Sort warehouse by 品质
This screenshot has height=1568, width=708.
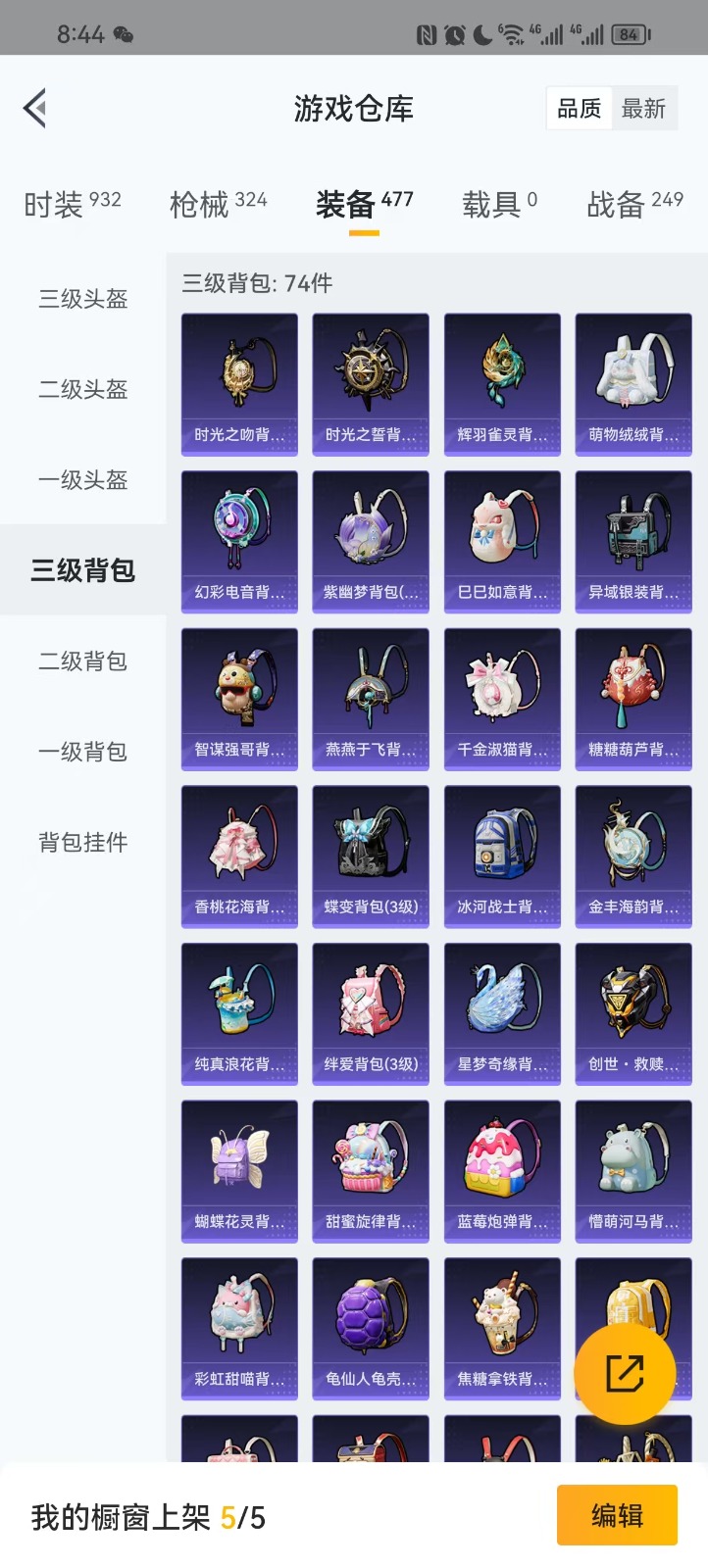point(579,109)
